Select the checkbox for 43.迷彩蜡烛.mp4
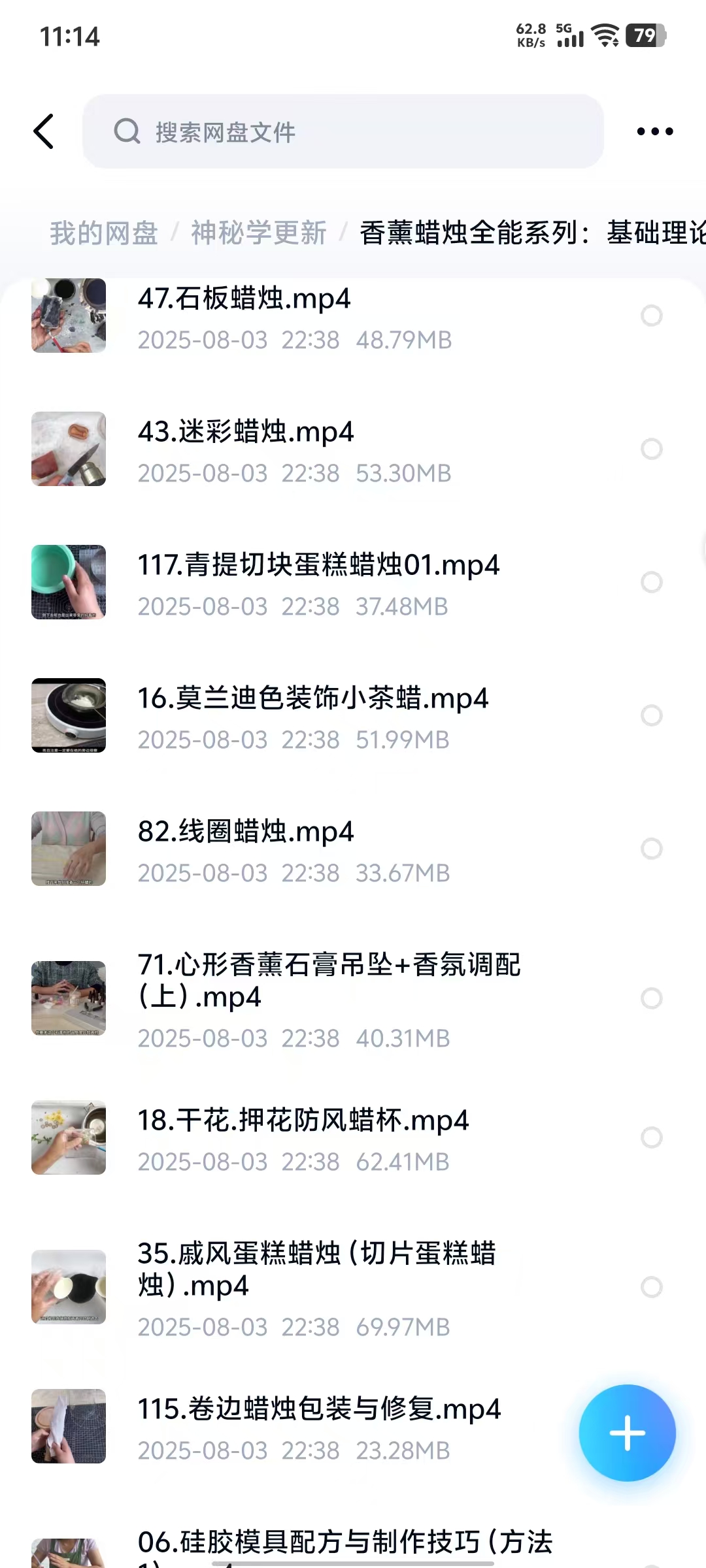Image resolution: width=706 pixels, height=1568 pixels. (651, 449)
